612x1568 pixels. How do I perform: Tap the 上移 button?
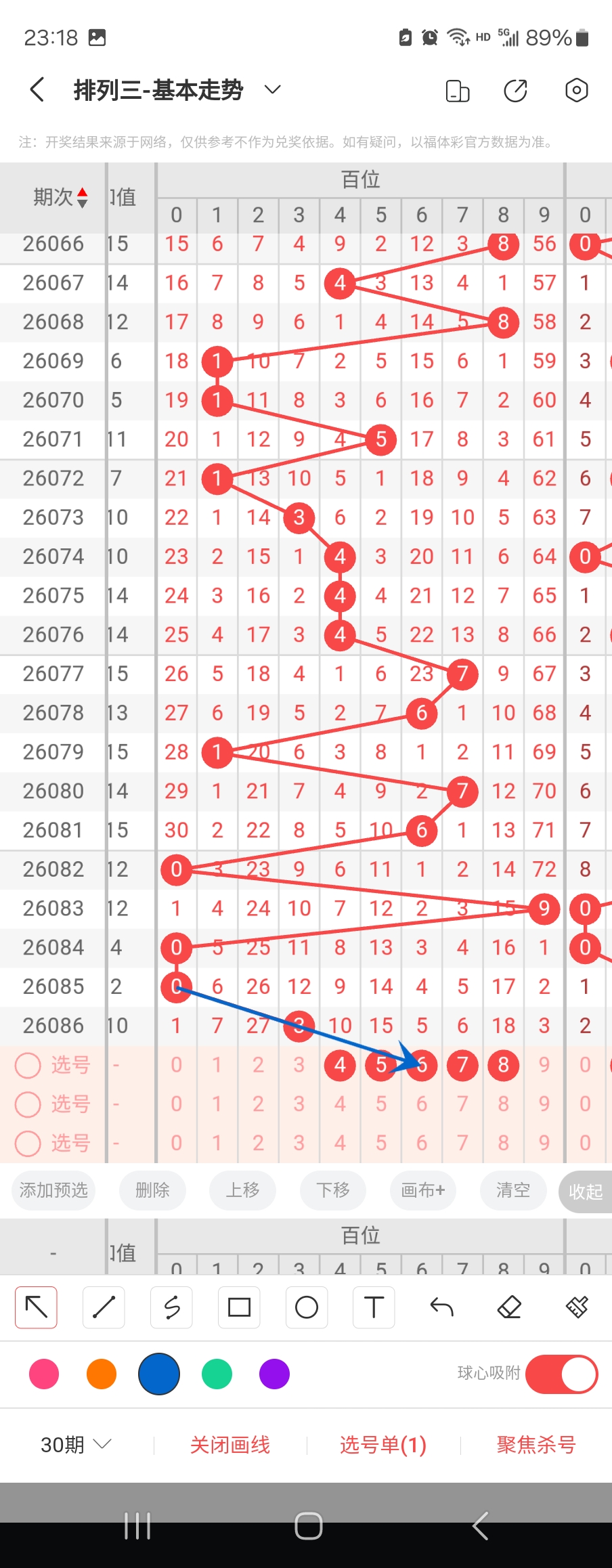242,1190
